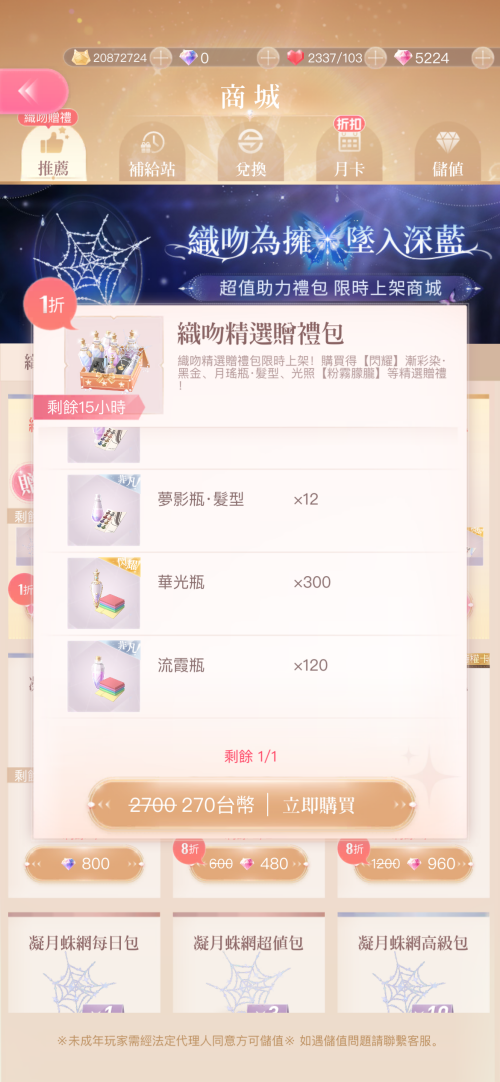
Task: Go to the 儲值 tab
Action: pyautogui.click(x=448, y=153)
